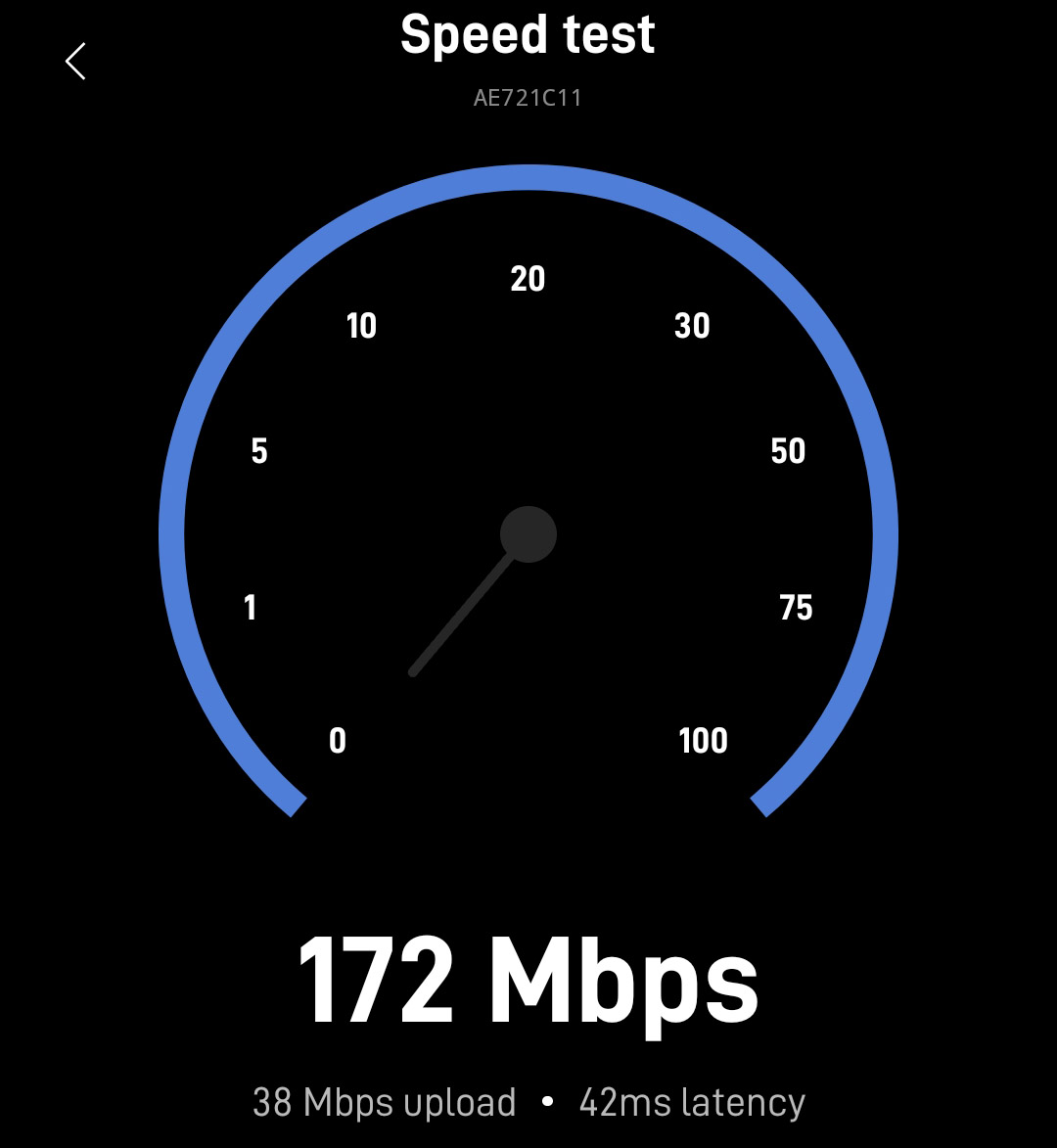Go back from the Speed test screen
The image size is (1057, 1148).
tap(75, 61)
